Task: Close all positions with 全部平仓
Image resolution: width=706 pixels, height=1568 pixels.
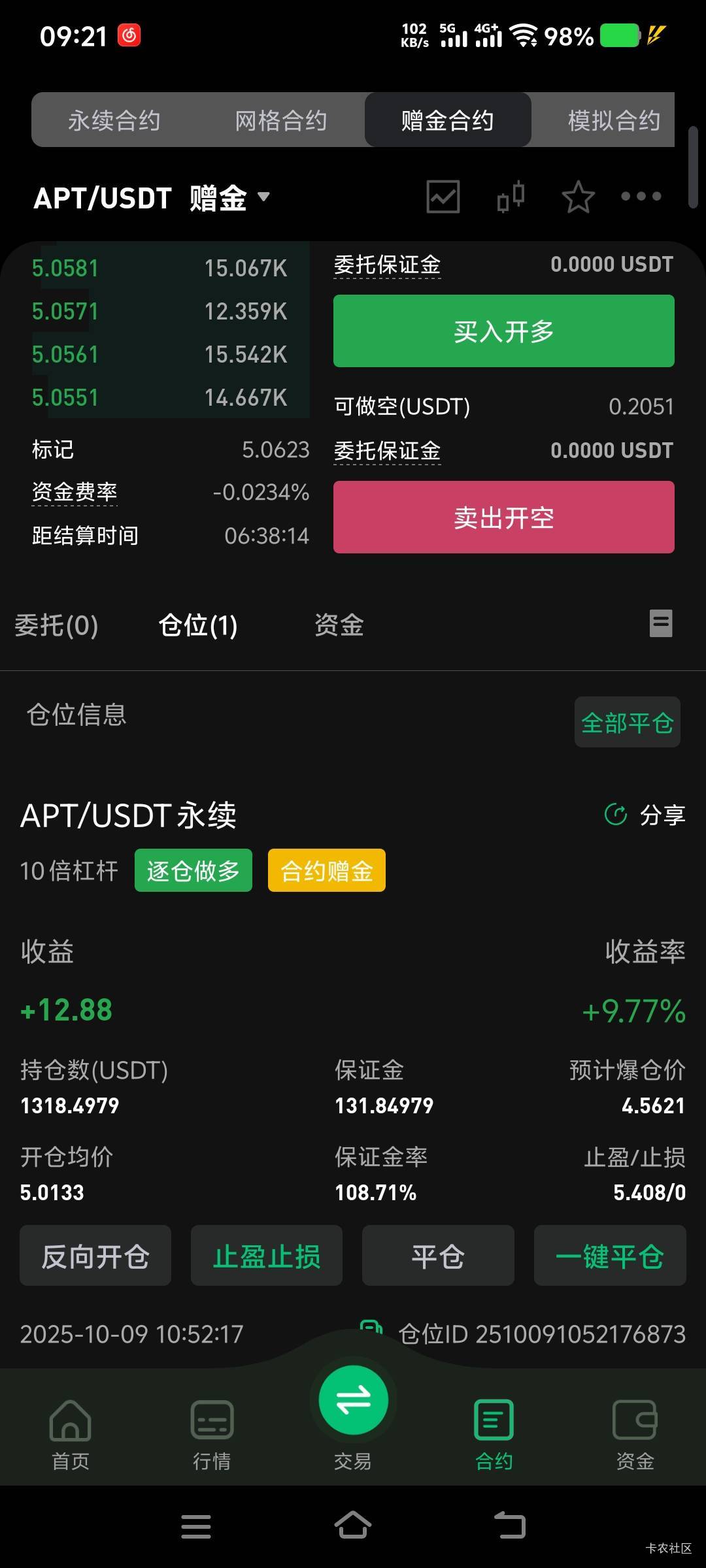Action: pyautogui.click(x=627, y=723)
